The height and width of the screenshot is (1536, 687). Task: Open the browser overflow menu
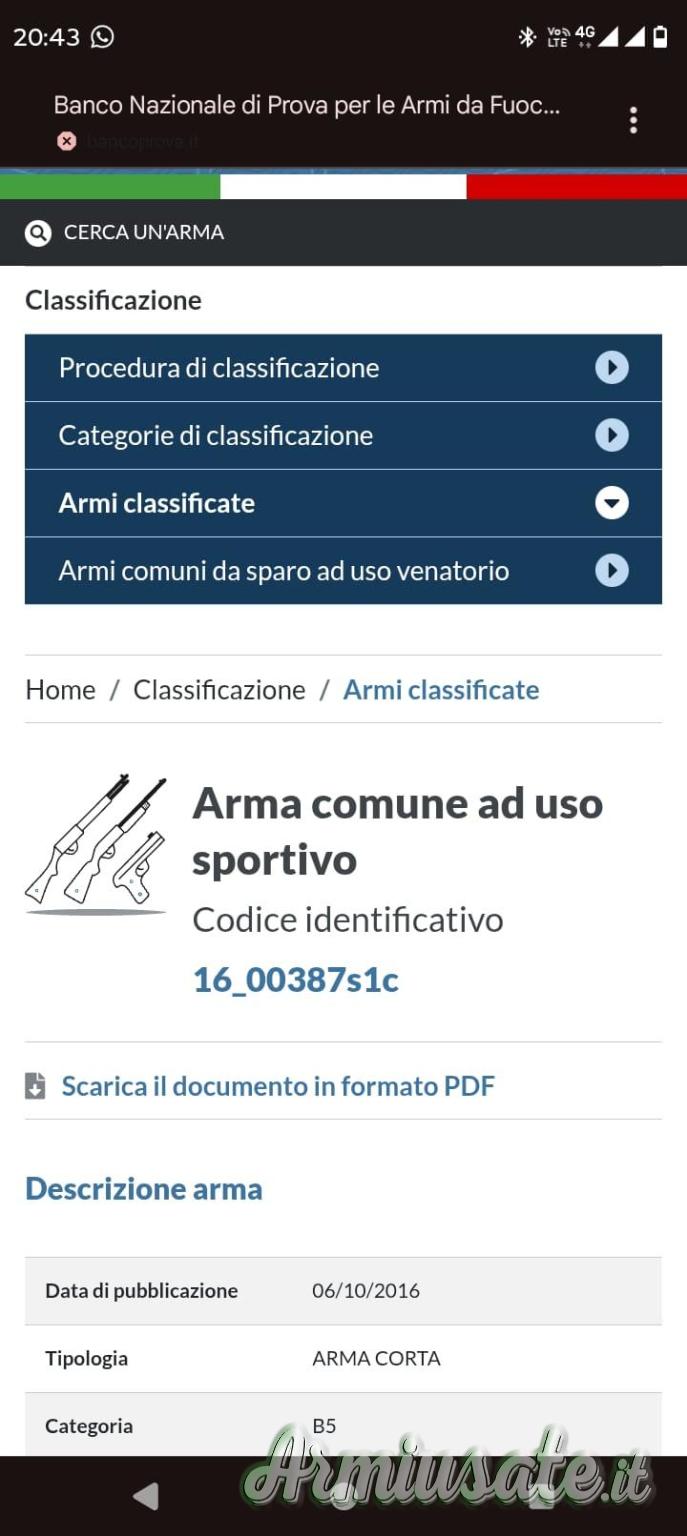tap(633, 120)
